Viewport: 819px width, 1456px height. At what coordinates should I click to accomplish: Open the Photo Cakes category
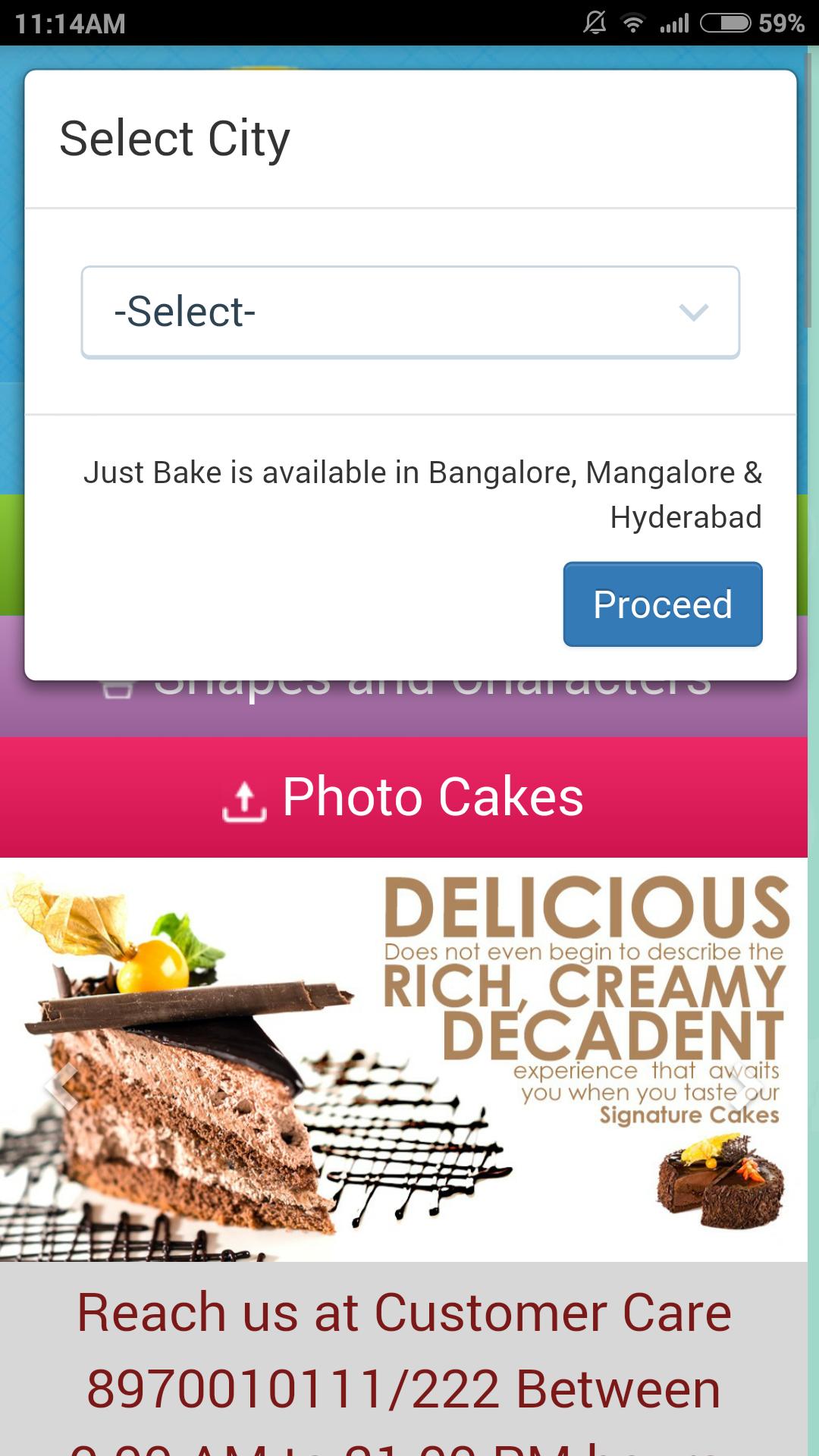[409, 796]
